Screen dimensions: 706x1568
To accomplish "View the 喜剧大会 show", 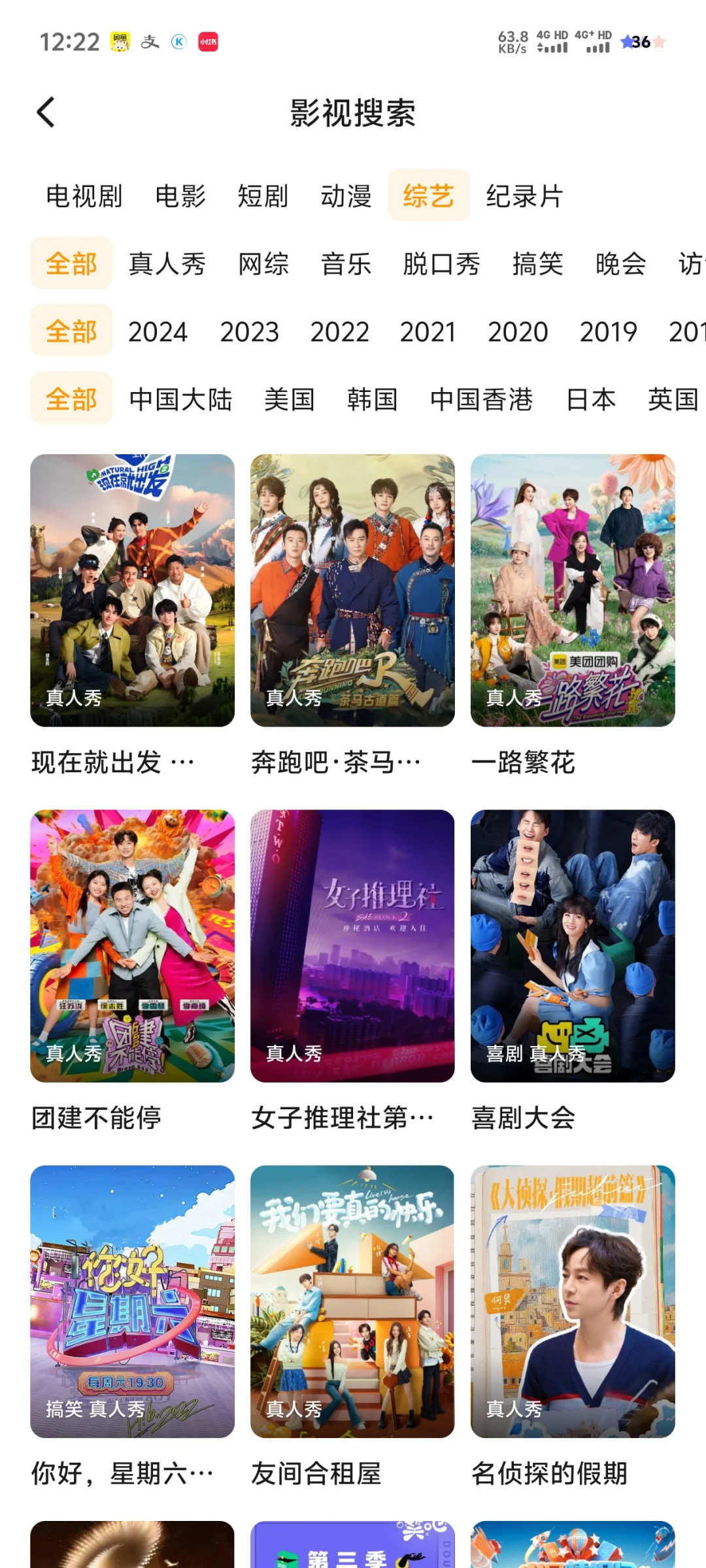I will 573,946.
